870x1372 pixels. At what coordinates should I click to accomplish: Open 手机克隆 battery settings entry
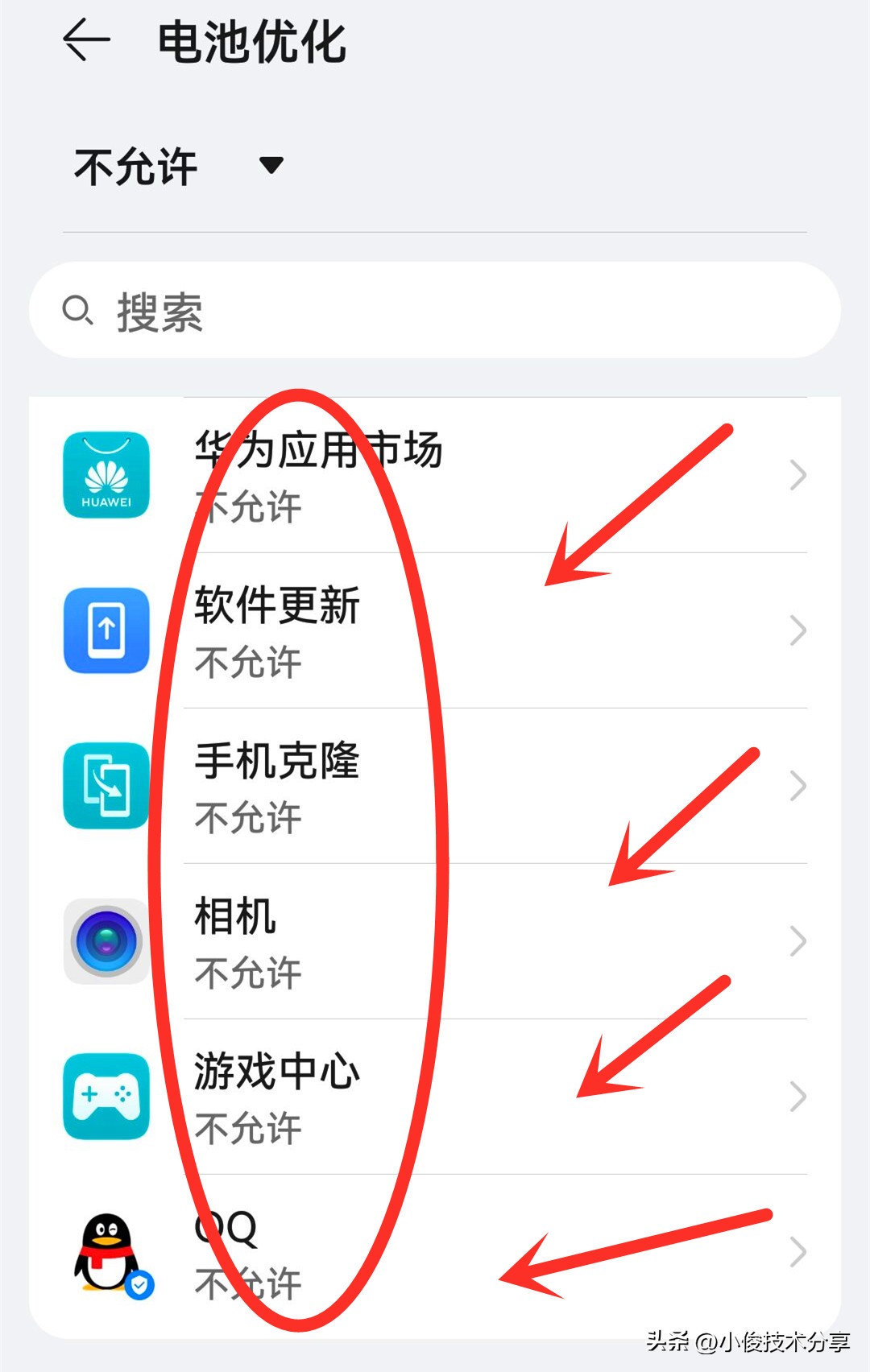[x=483, y=787]
